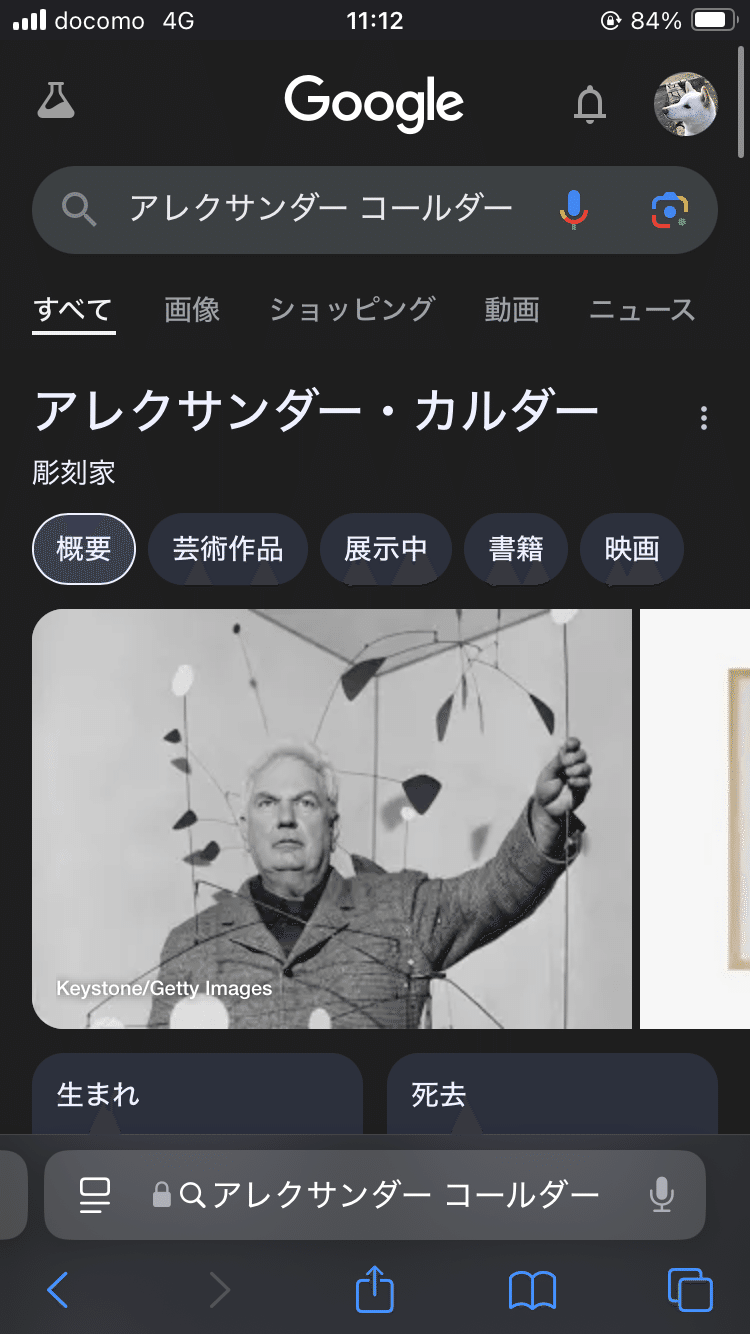The width and height of the screenshot is (750, 1334).
Task: Open the knowledge panel overflow menu
Action: (704, 418)
